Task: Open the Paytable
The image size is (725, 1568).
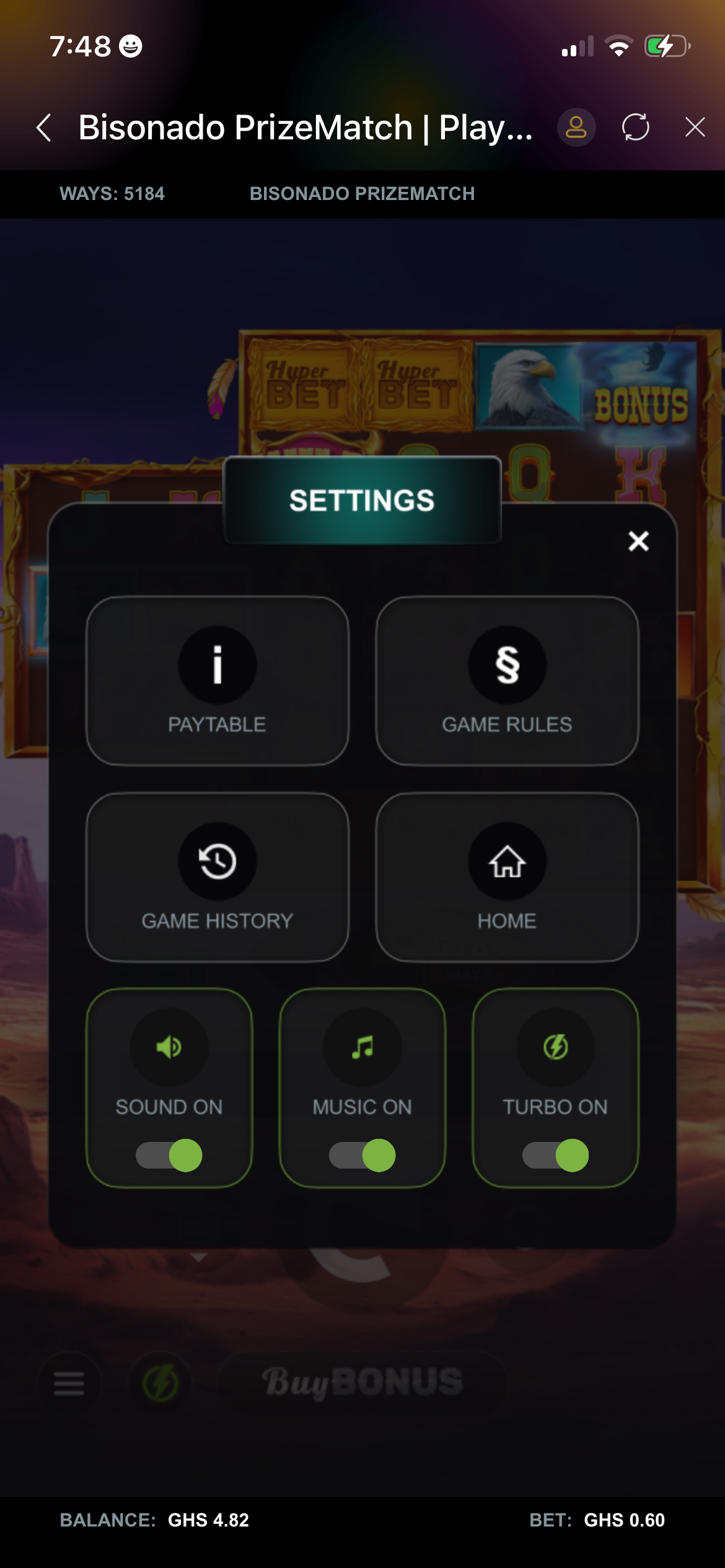Action: (217, 681)
